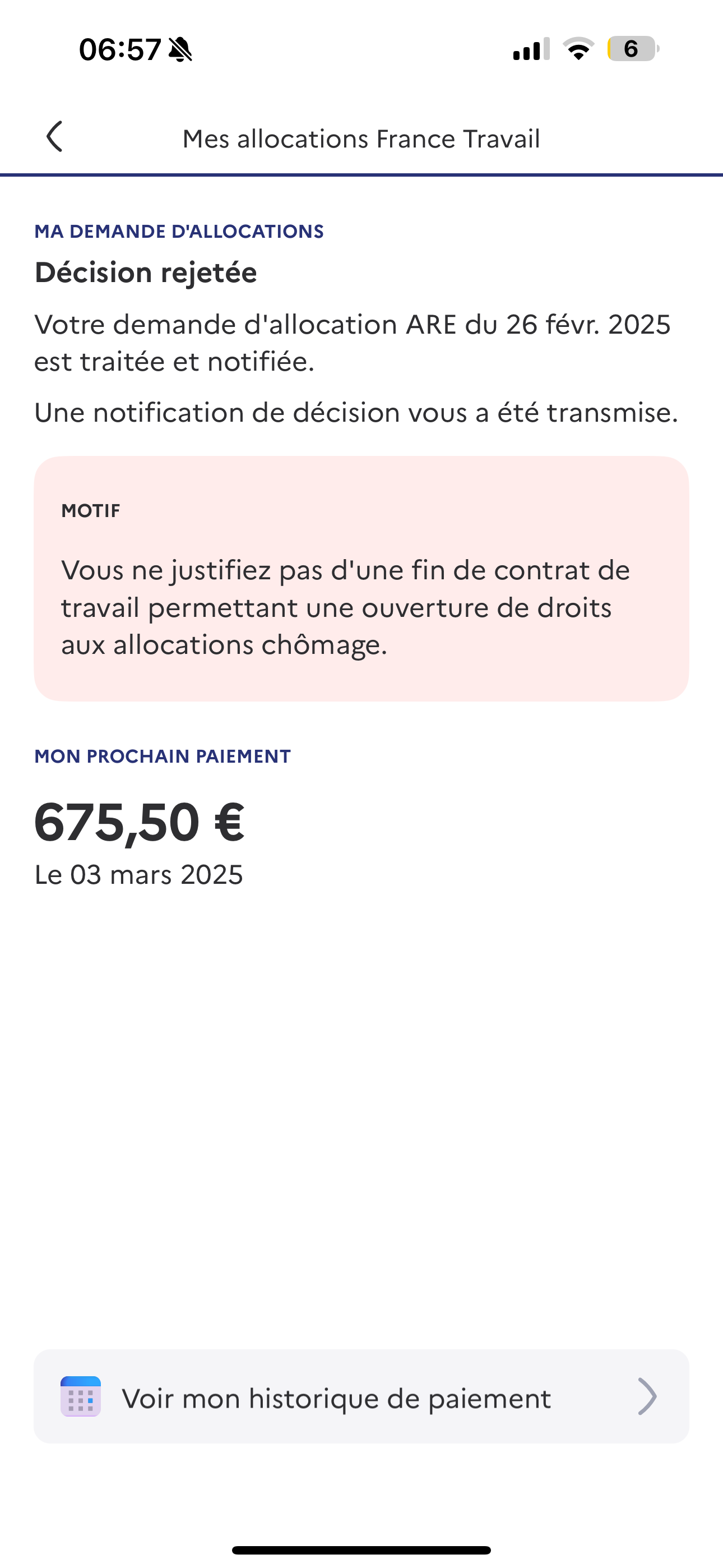Open Voir mon historique de paiement

click(361, 1397)
